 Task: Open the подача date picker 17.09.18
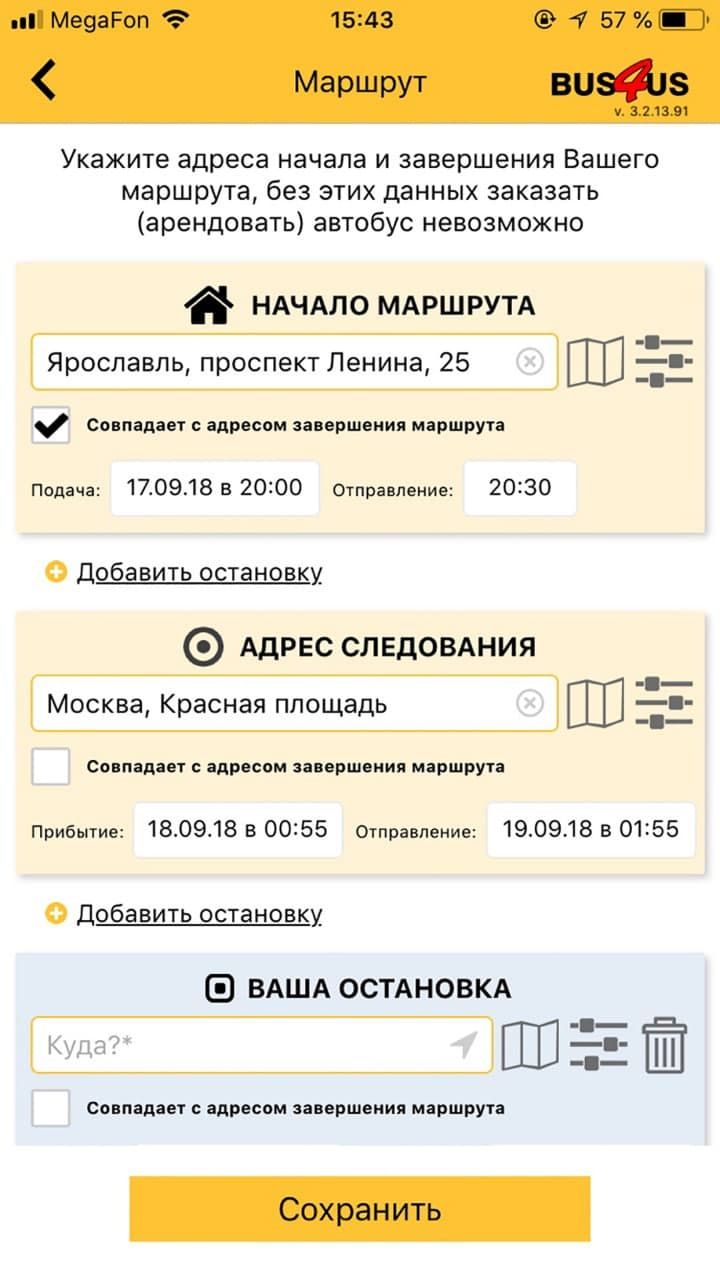[x=214, y=488]
